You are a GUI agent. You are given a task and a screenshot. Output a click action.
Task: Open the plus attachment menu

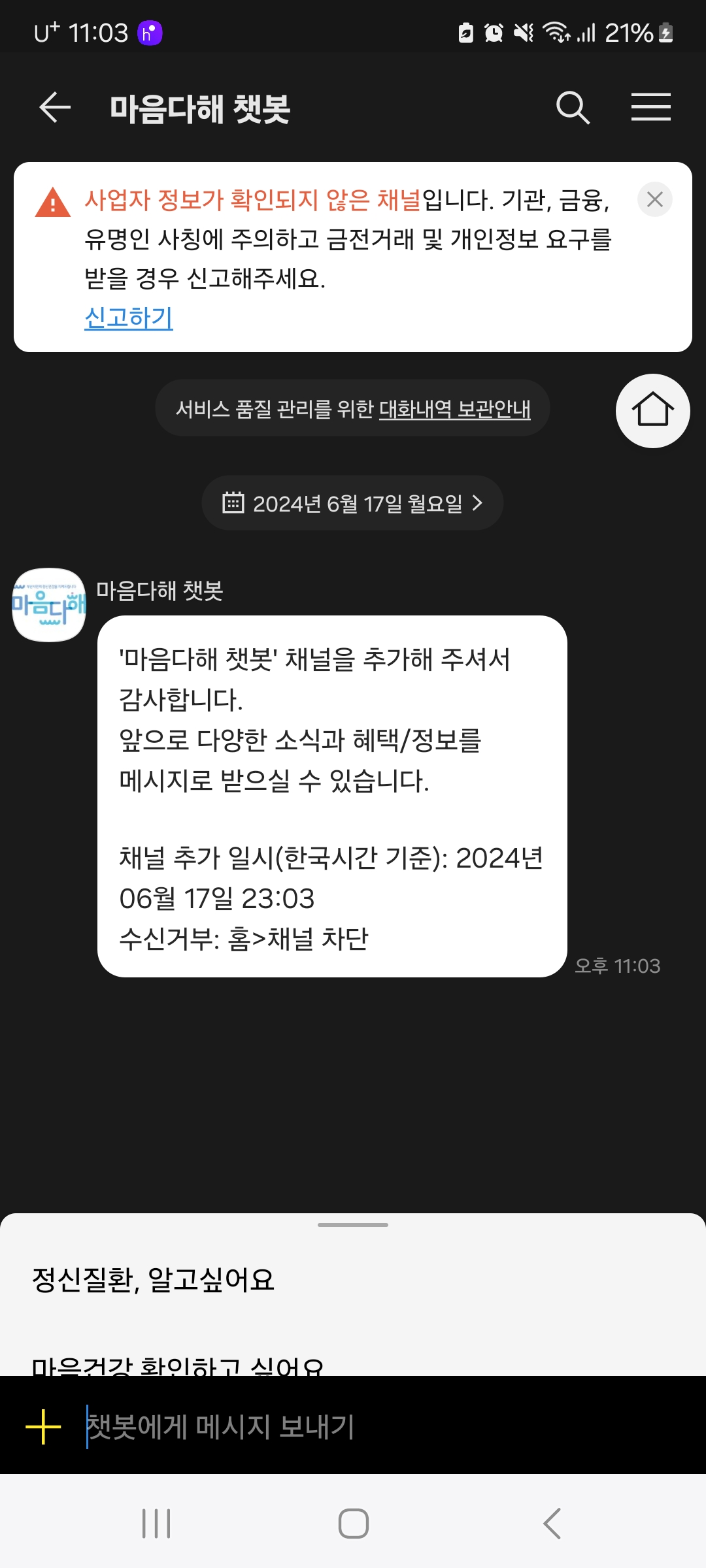pos(43,1427)
